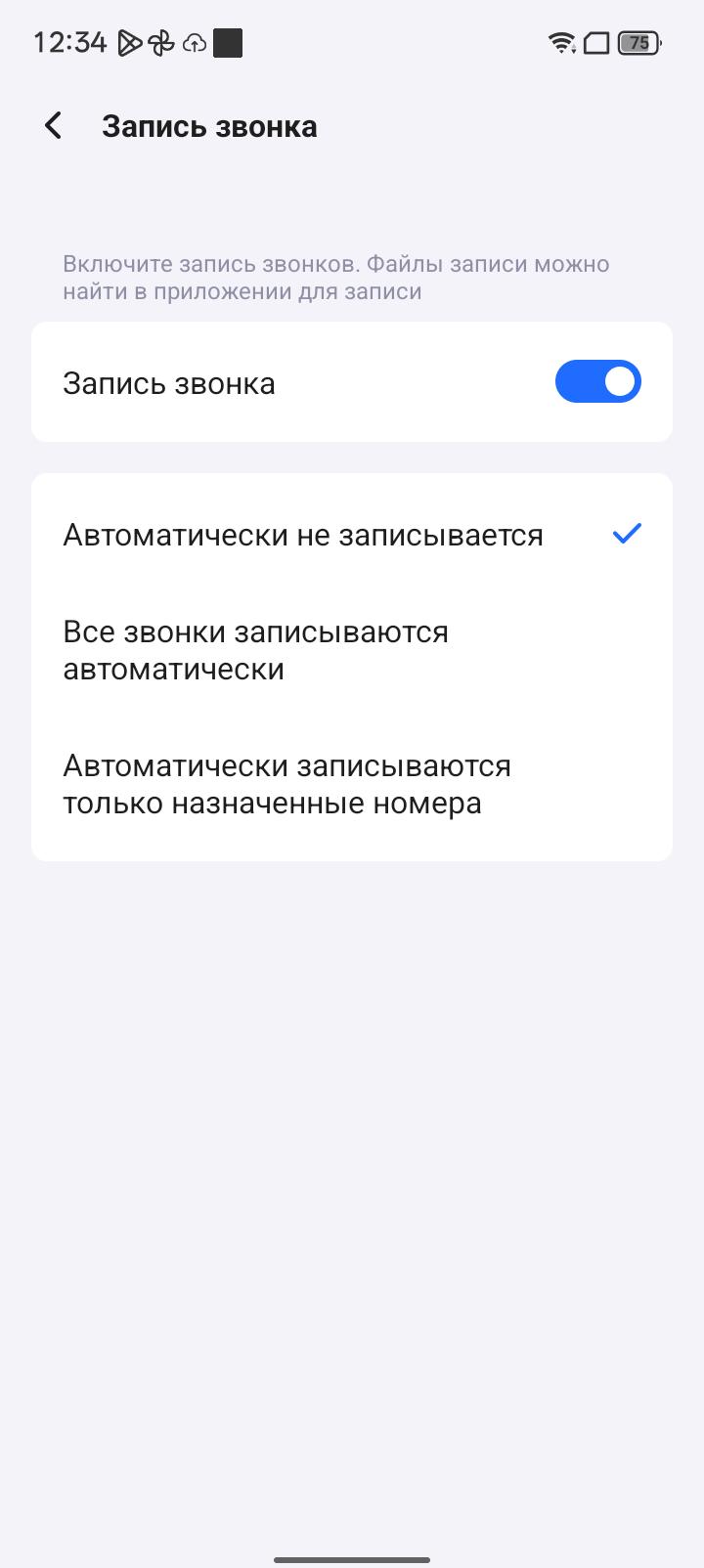Go back from the Запись звонка screen

[54, 126]
